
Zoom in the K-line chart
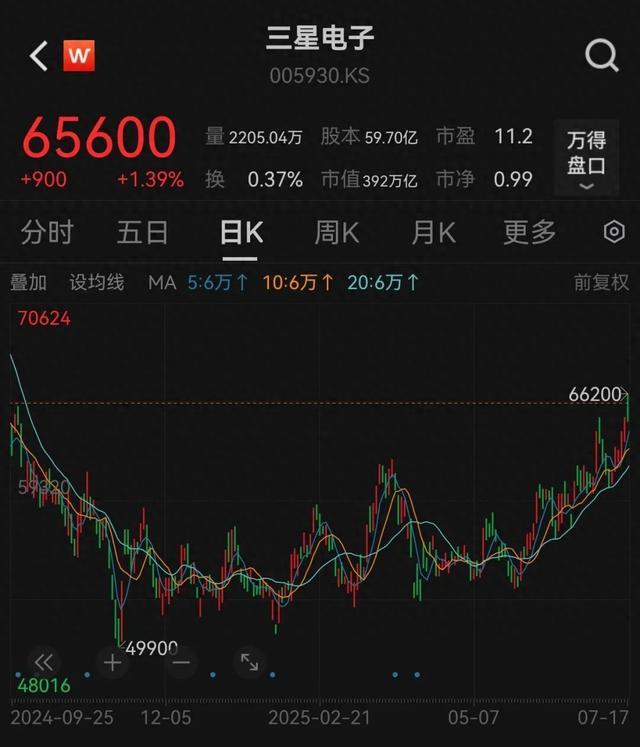tap(112, 661)
